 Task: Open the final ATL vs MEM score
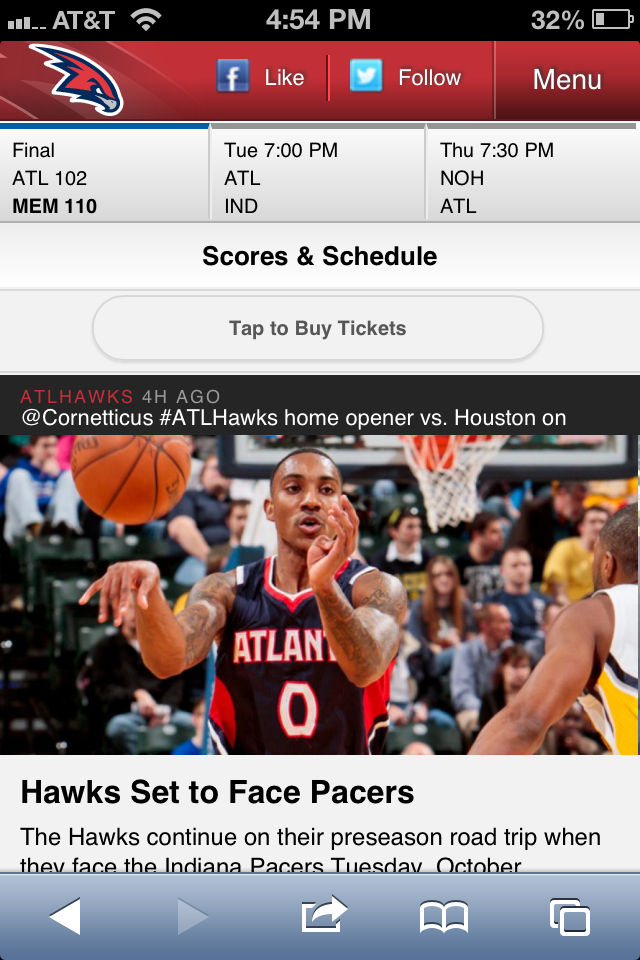(104, 178)
